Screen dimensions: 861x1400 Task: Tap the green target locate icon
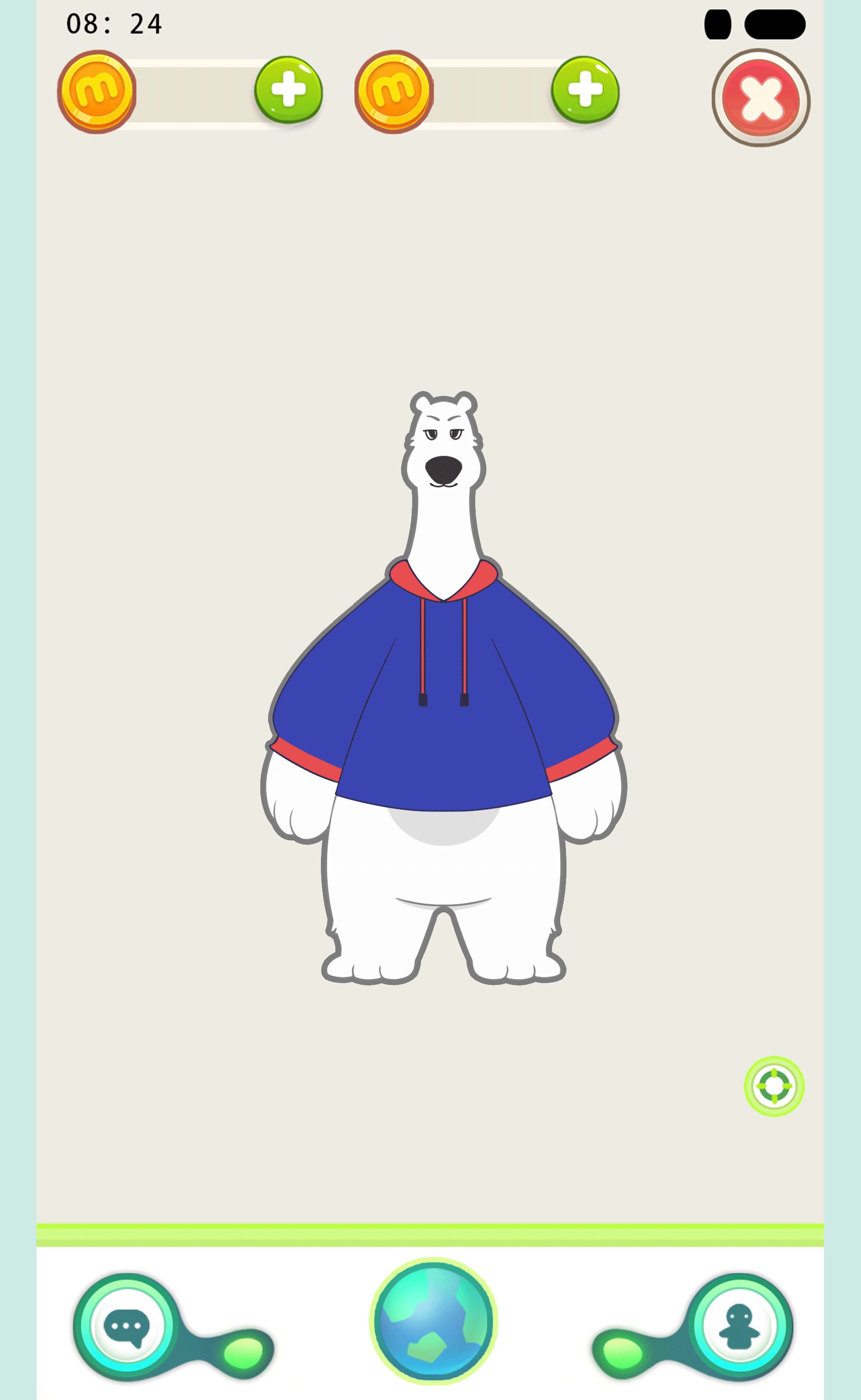774,1086
